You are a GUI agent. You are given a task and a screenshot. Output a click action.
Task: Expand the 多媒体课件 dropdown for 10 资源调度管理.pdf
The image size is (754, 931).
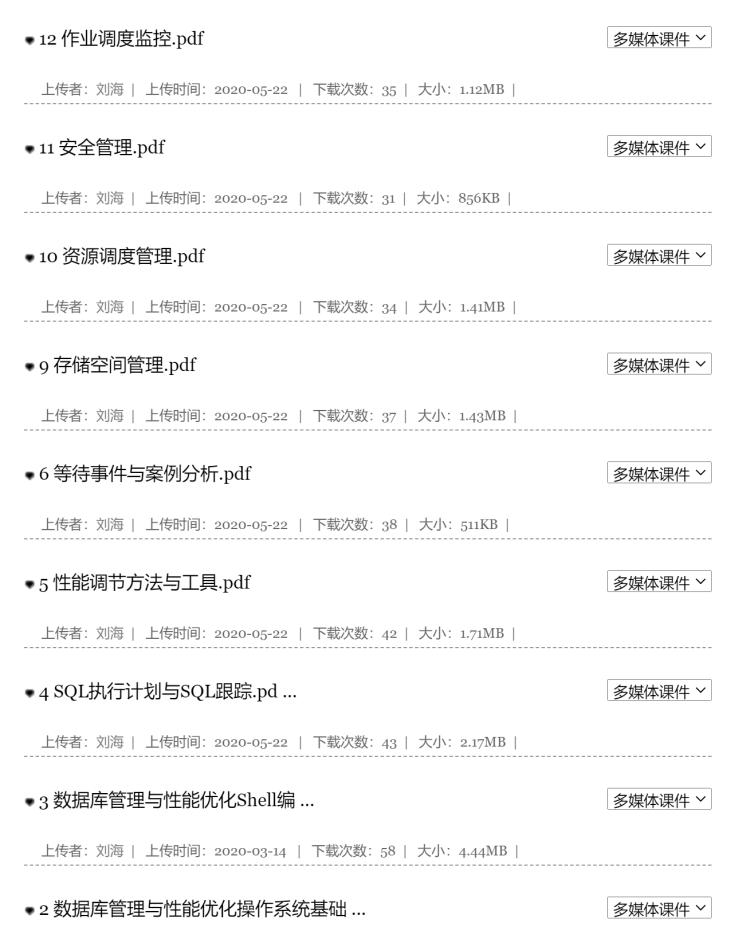coord(659,256)
